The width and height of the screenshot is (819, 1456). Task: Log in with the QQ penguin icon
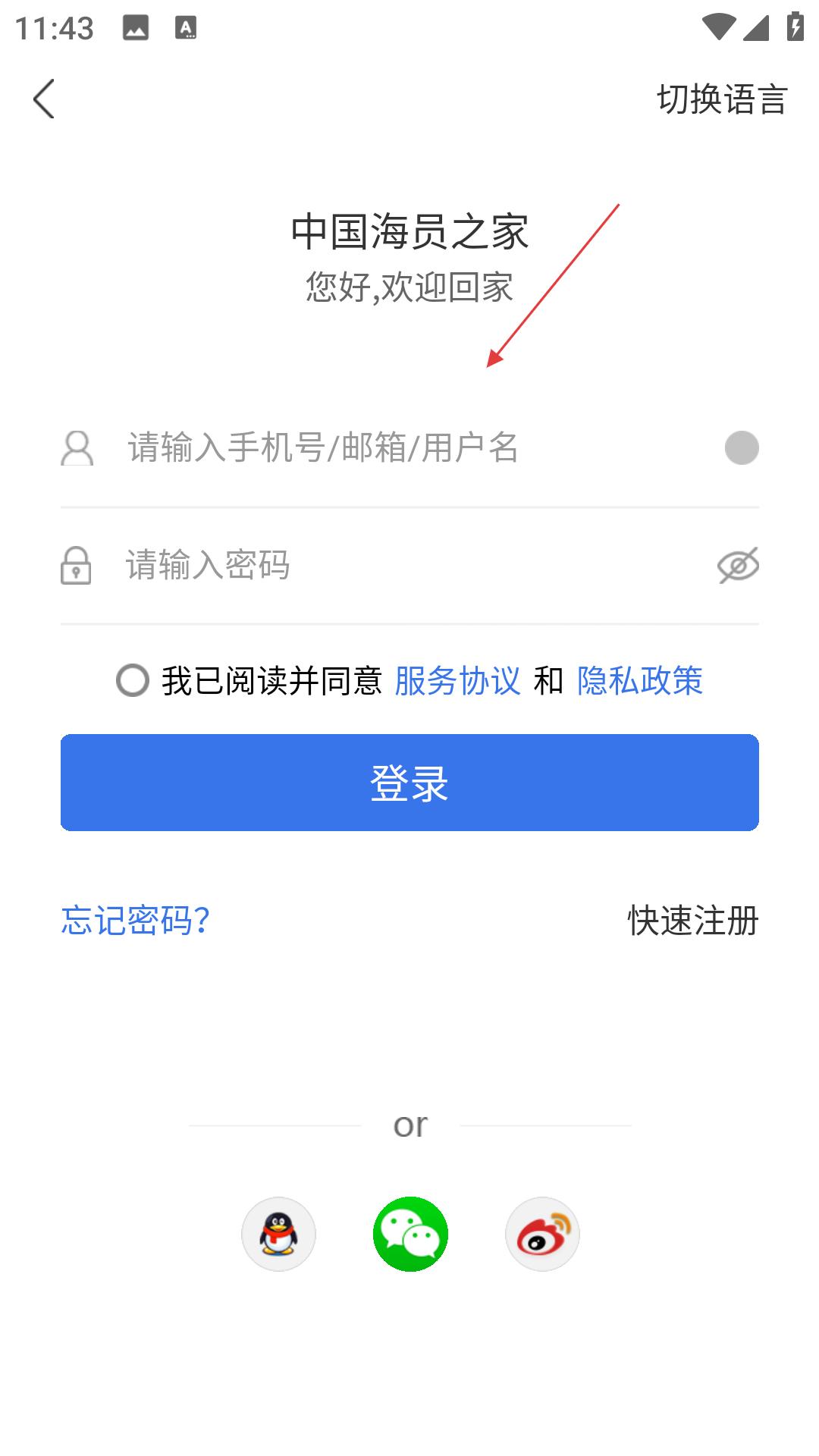278,1234
